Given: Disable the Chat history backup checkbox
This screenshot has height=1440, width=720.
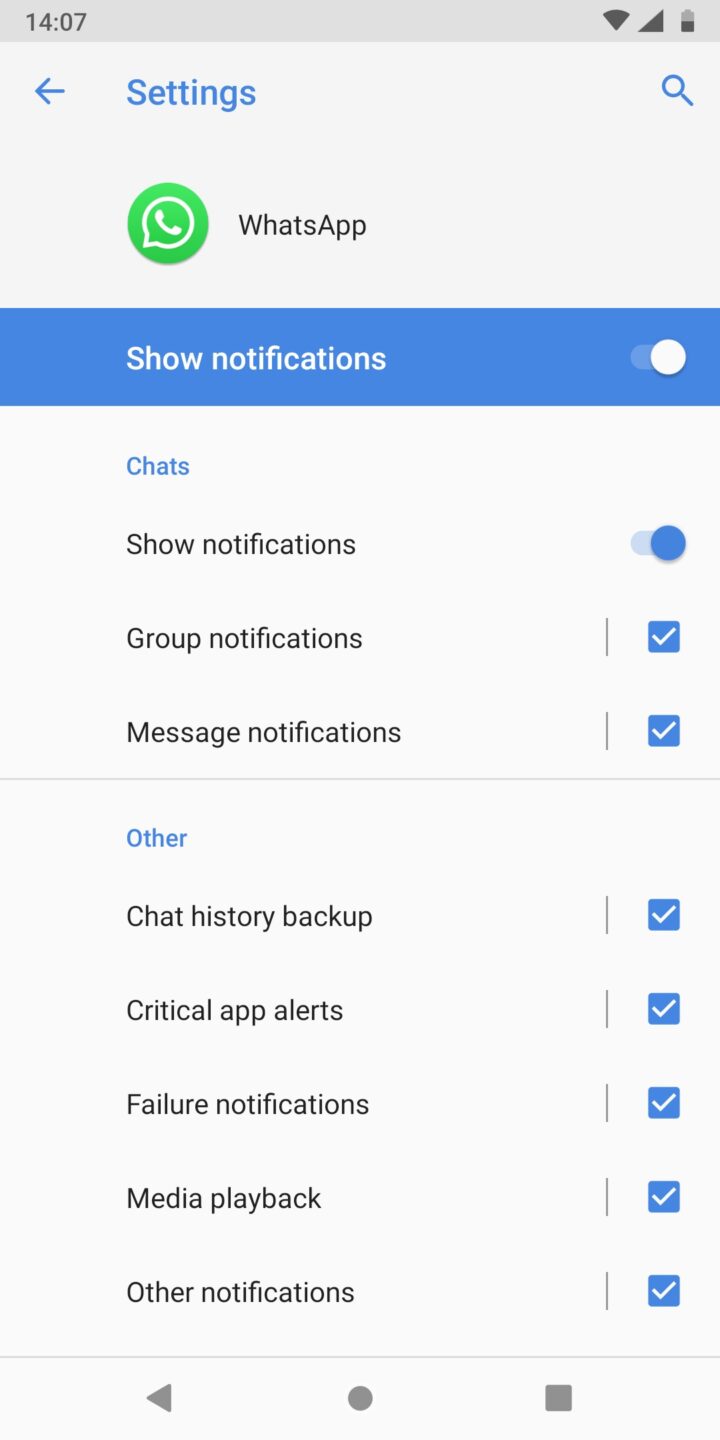Looking at the screenshot, I should 663,914.
